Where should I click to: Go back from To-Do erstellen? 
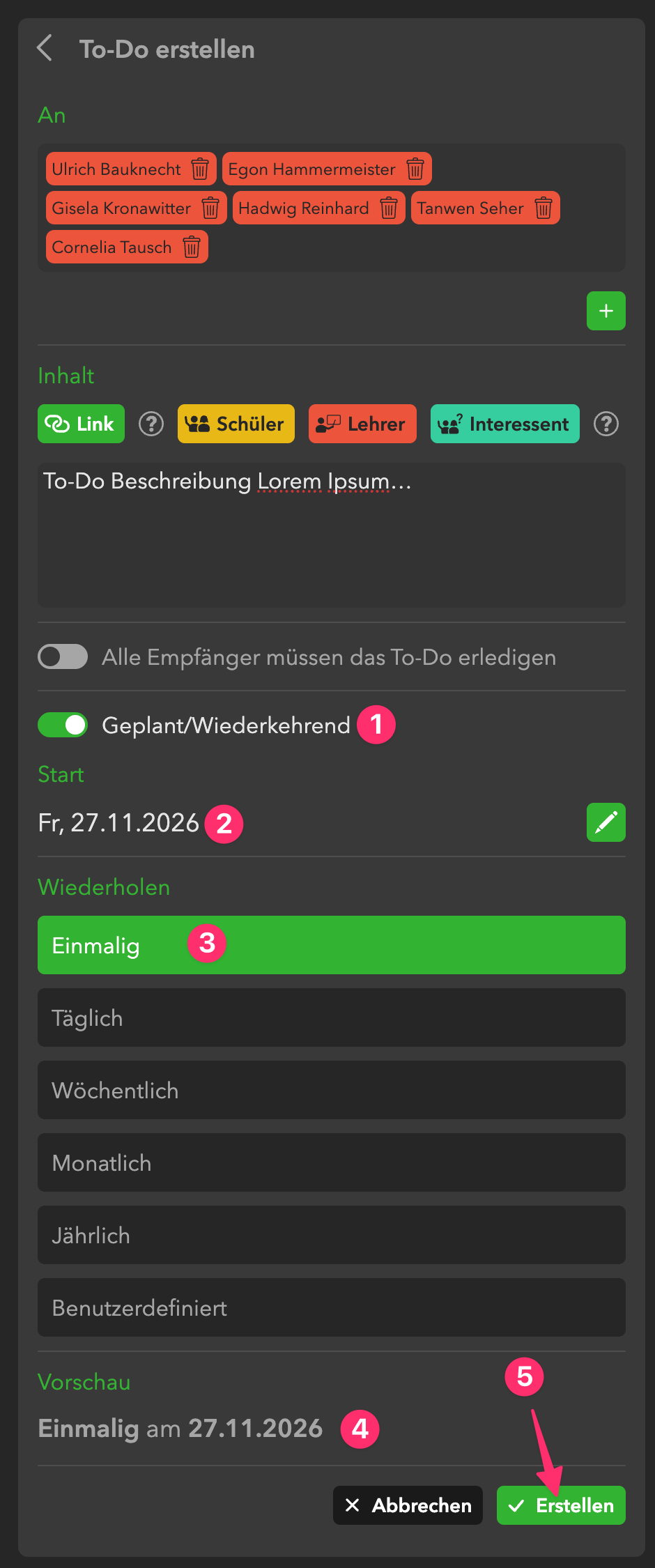(x=45, y=49)
